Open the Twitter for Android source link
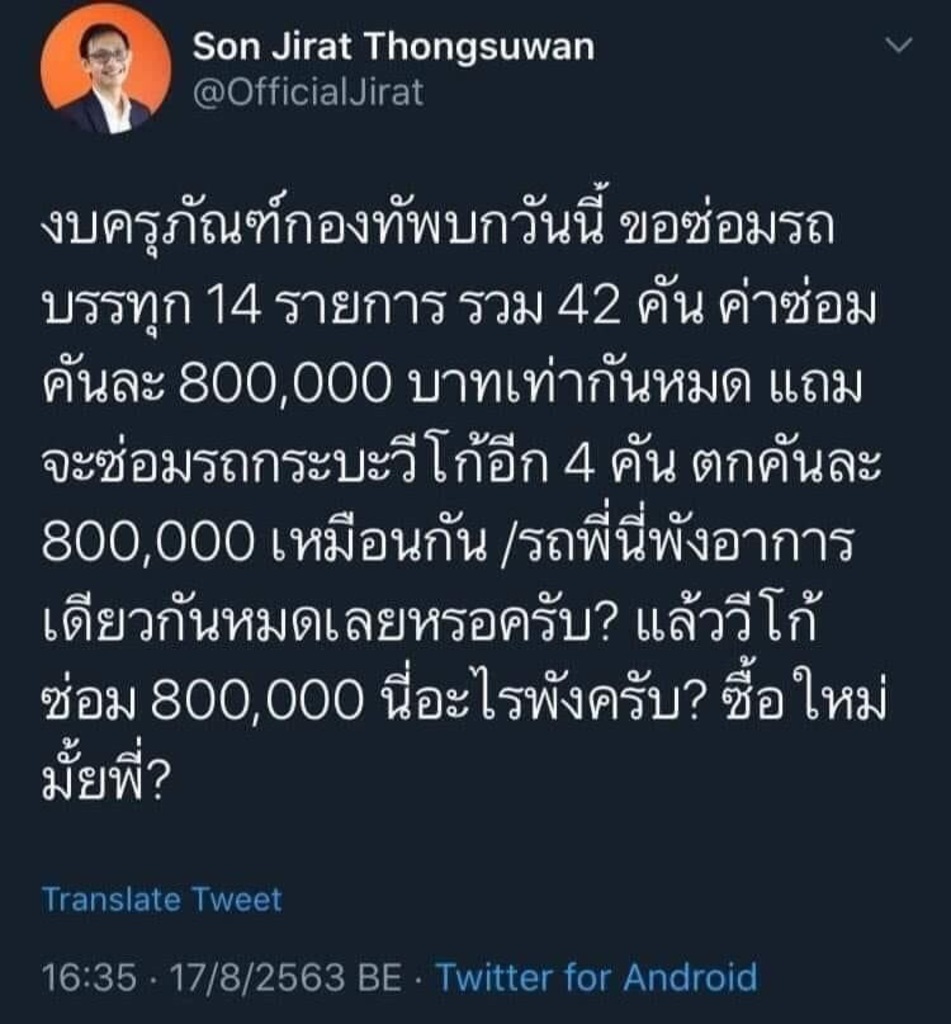951x1024 pixels. [x=595, y=976]
